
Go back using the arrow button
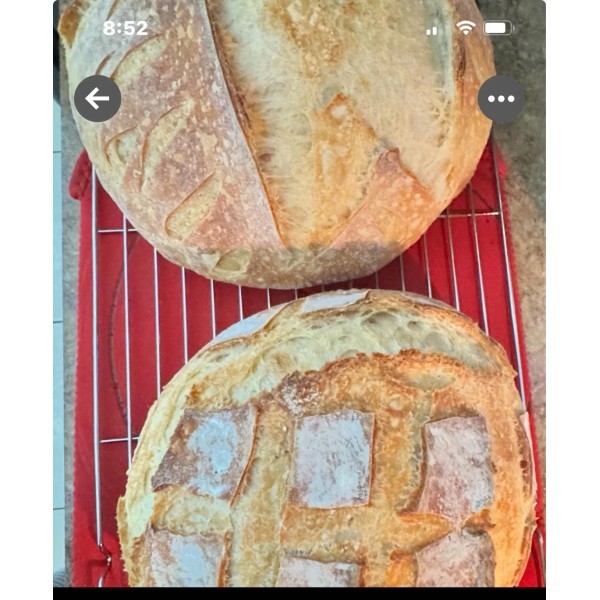[x=98, y=99]
